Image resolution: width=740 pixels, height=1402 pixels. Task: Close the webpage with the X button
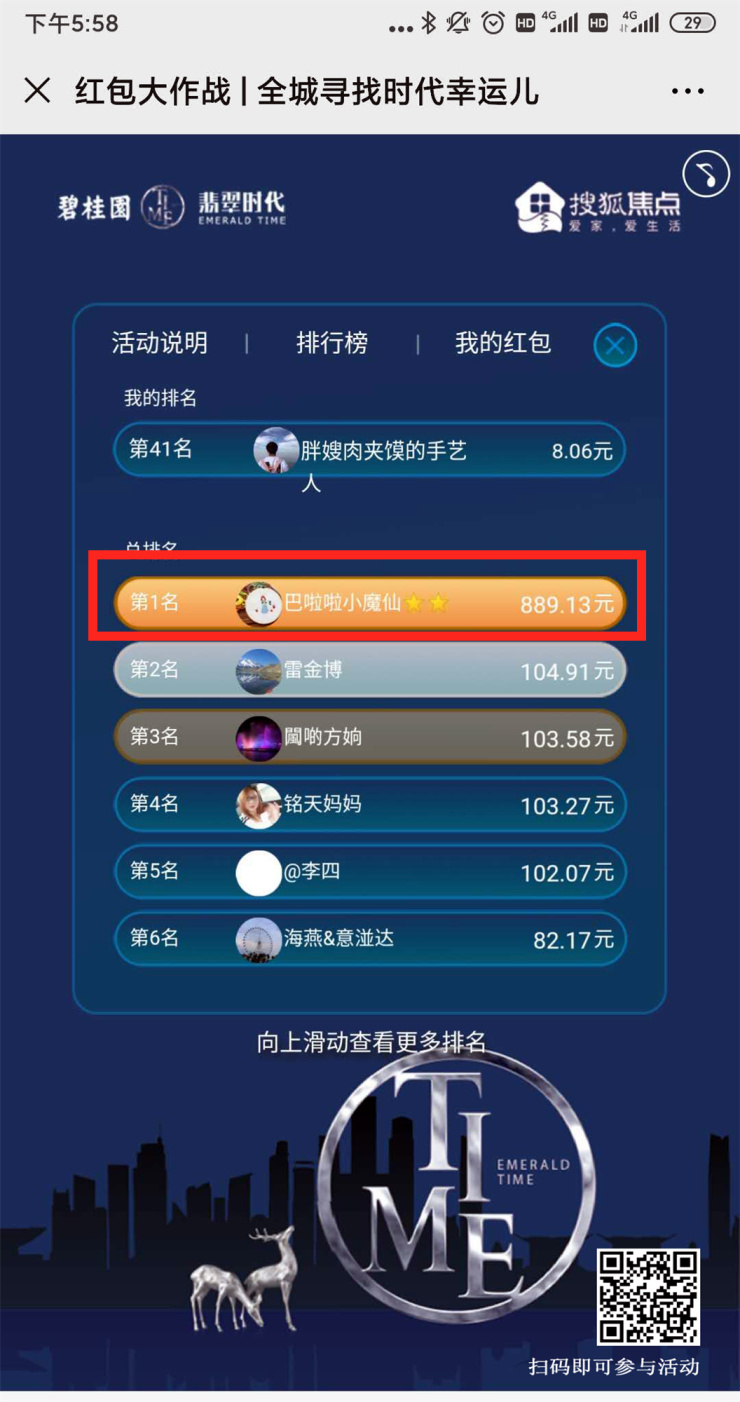click(x=37, y=91)
